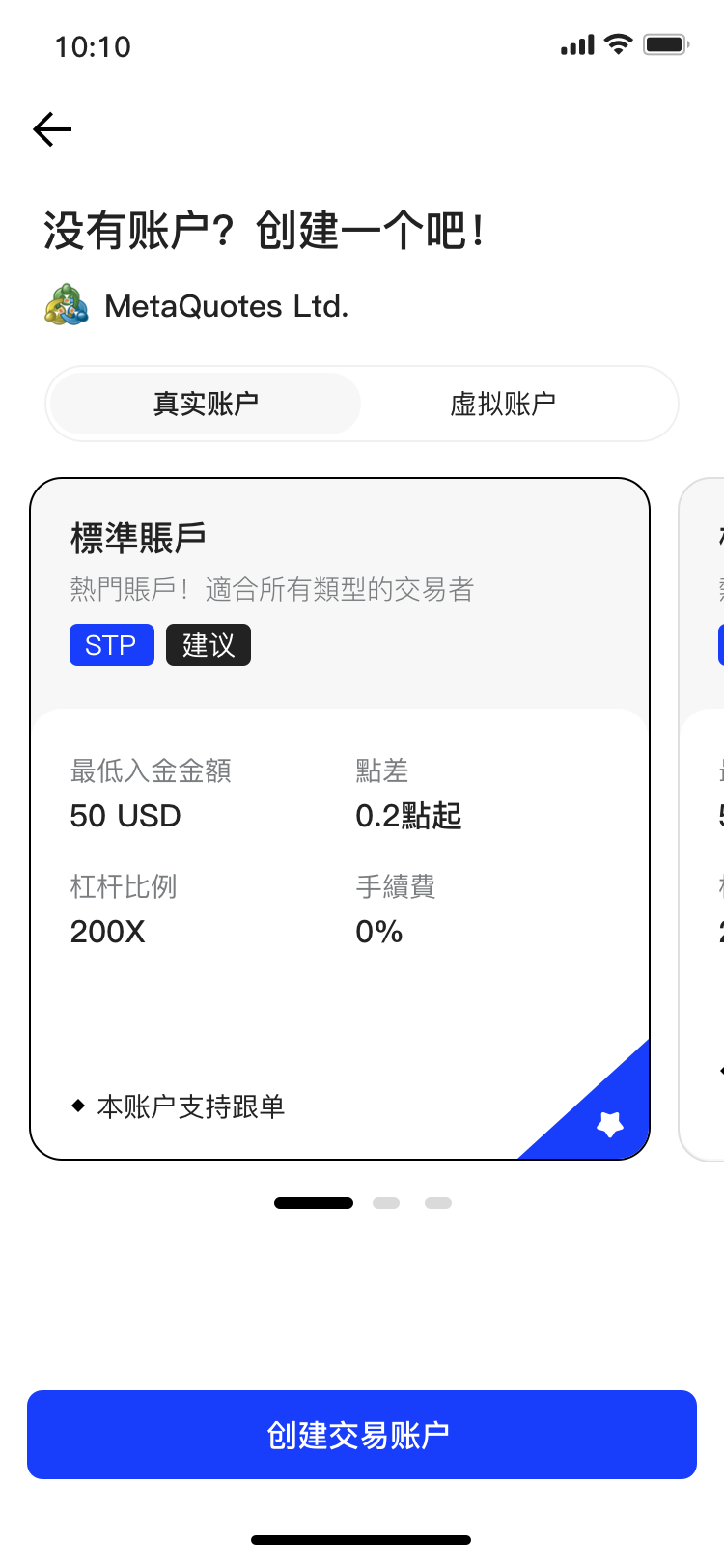Go back using the arrow icon
This screenshot has width=724, height=1568.
[52, 129]
